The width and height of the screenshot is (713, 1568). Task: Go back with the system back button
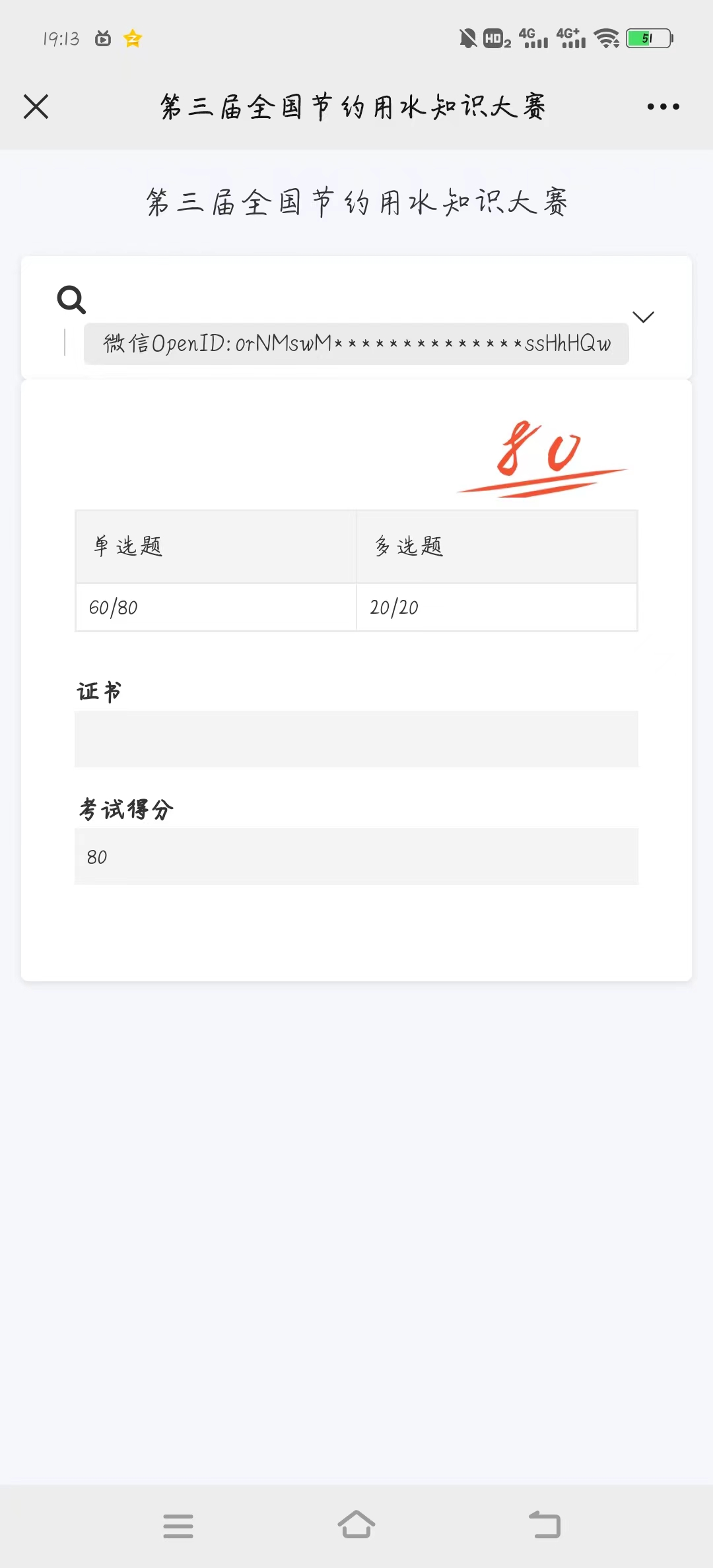click(x=545, y=1525)
